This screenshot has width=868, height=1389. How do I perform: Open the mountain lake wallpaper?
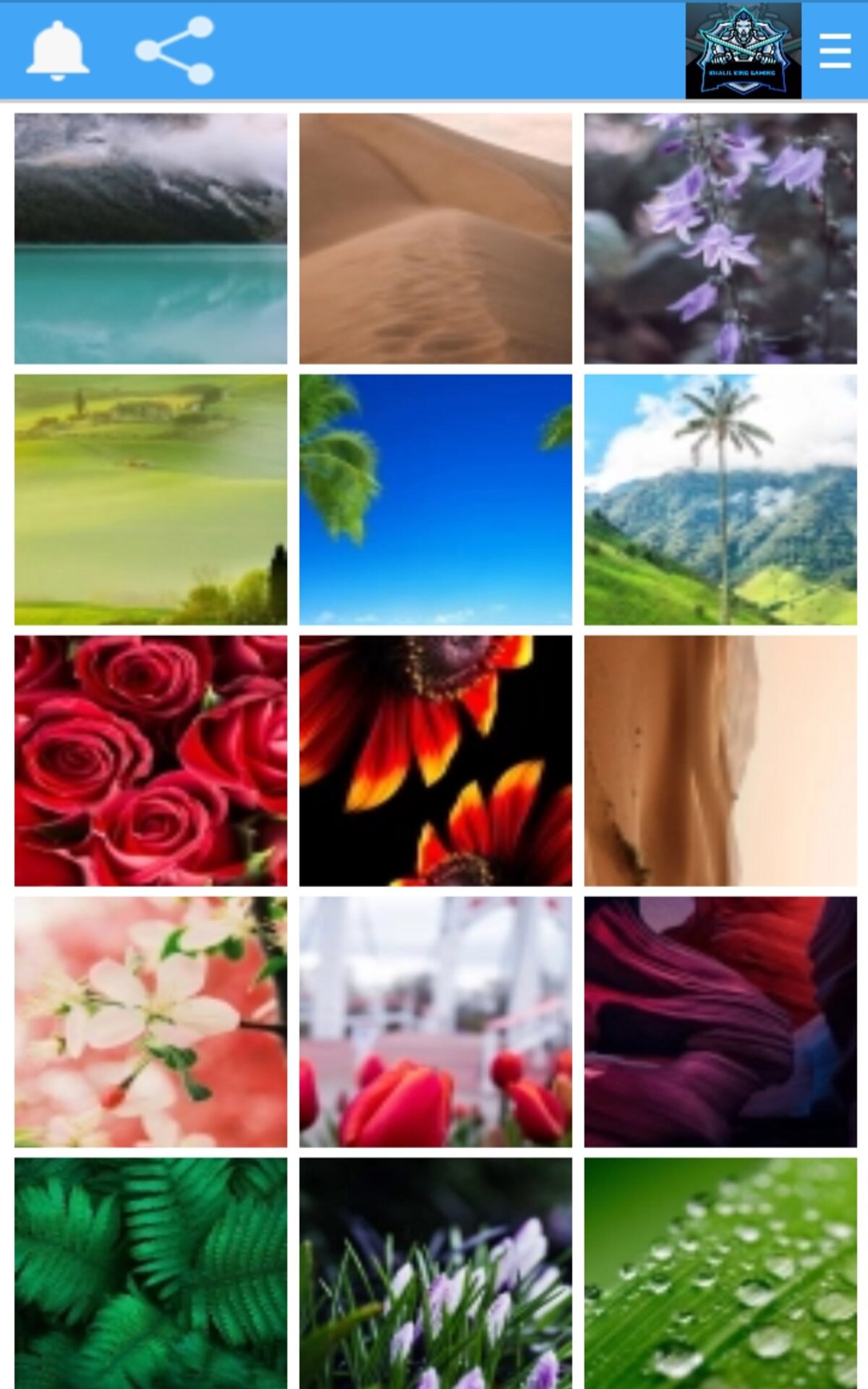[150, 237]
